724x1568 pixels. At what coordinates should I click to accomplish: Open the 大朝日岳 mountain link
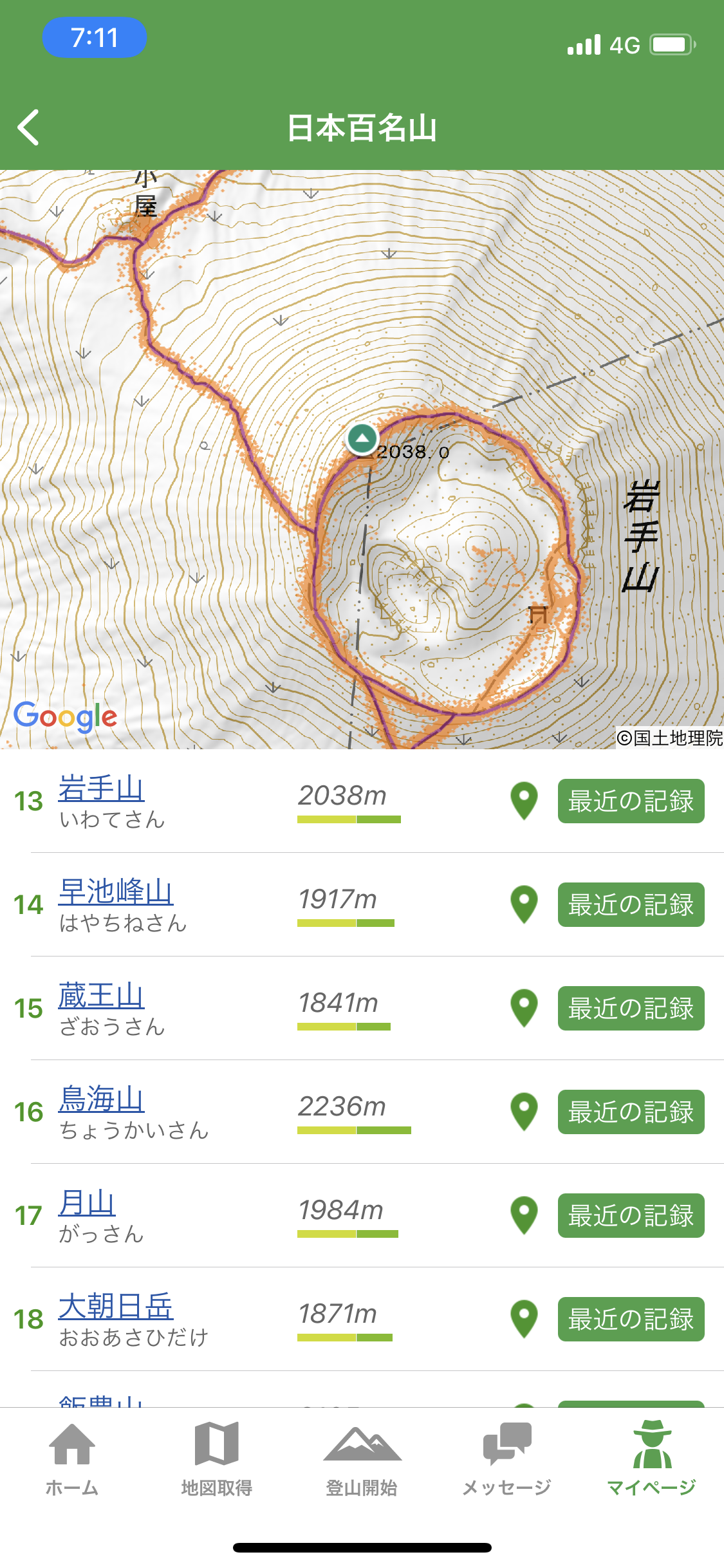click(116, 1307)
